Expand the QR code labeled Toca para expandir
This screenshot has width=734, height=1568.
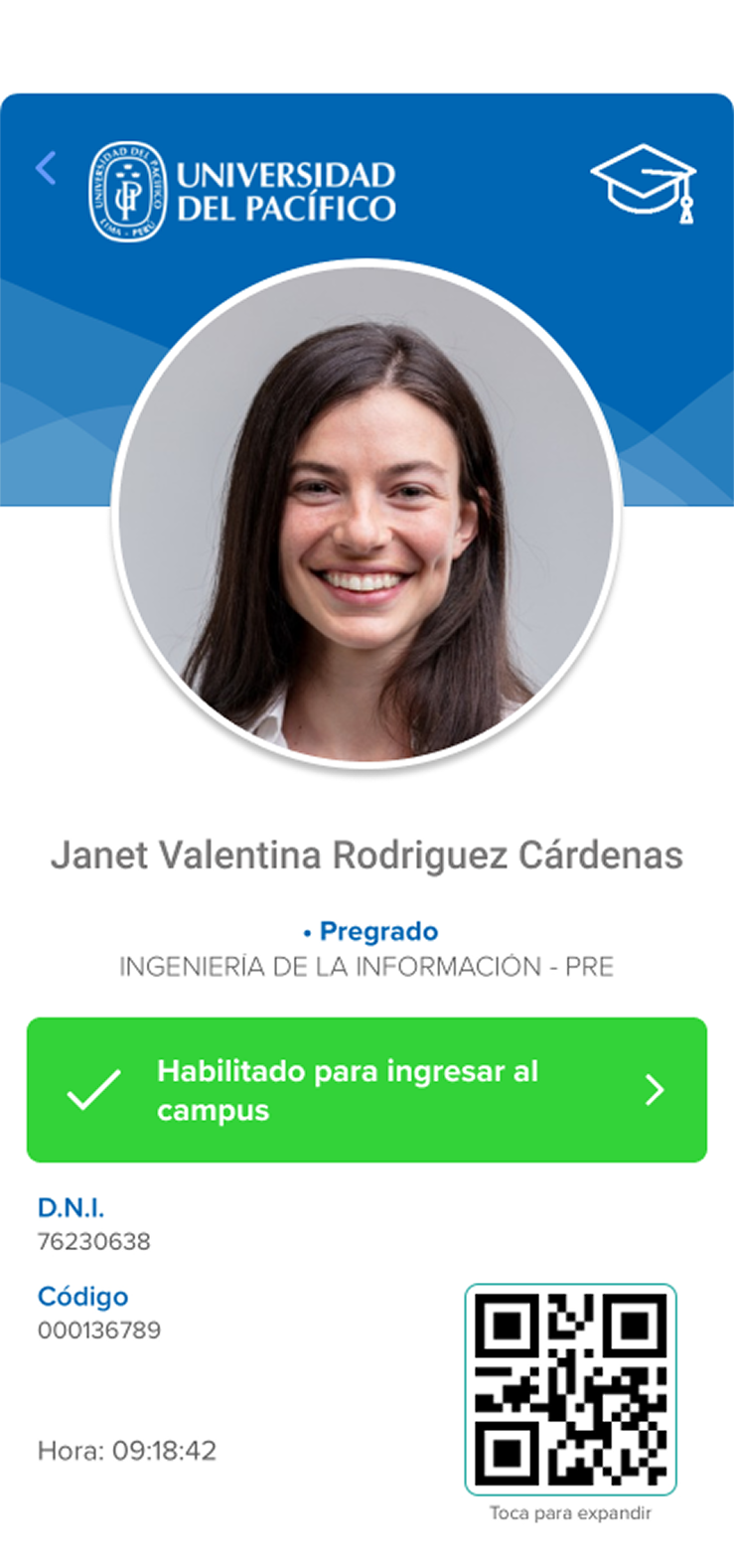[570, 1388]
